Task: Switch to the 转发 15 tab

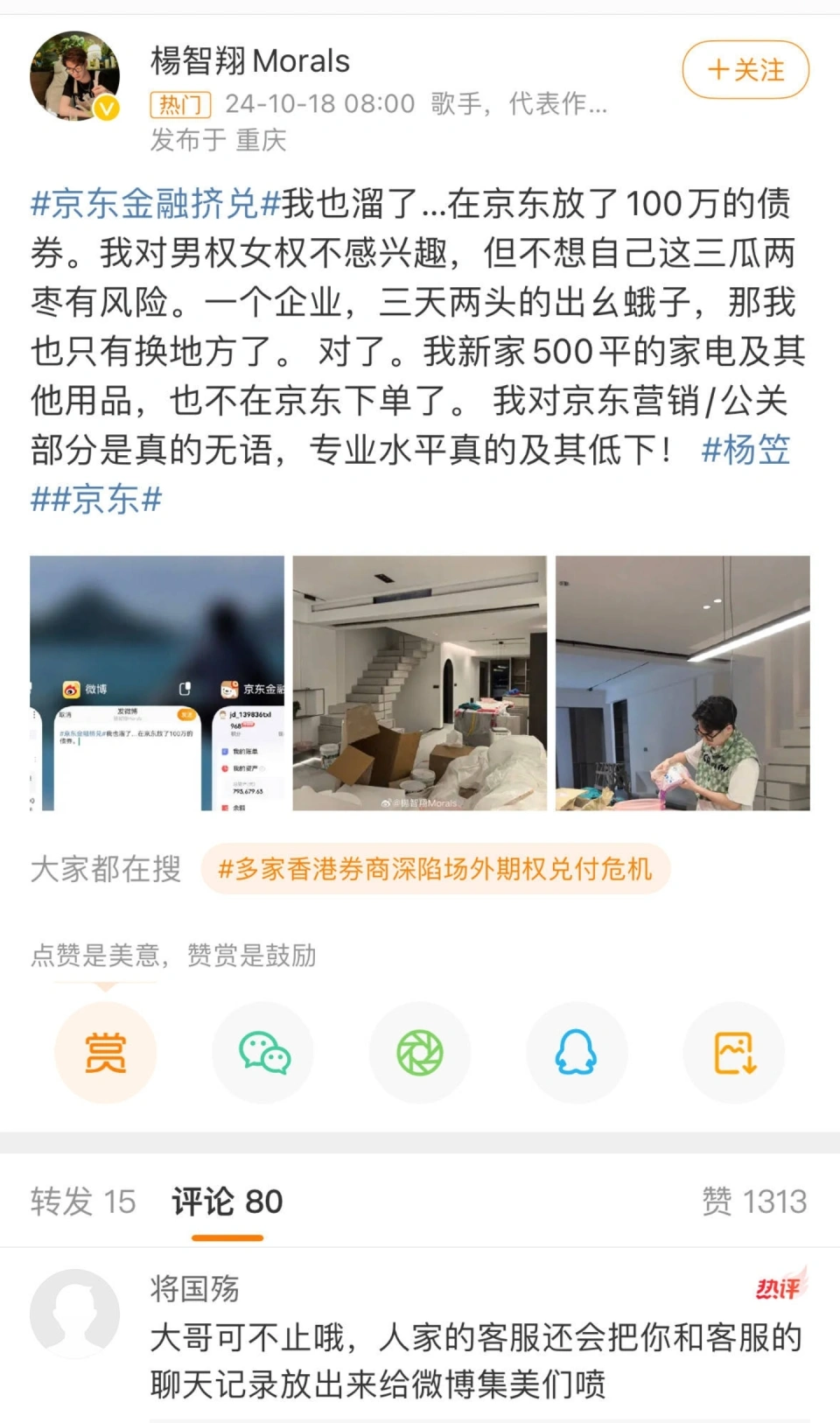Action: tap(83, 1202)
